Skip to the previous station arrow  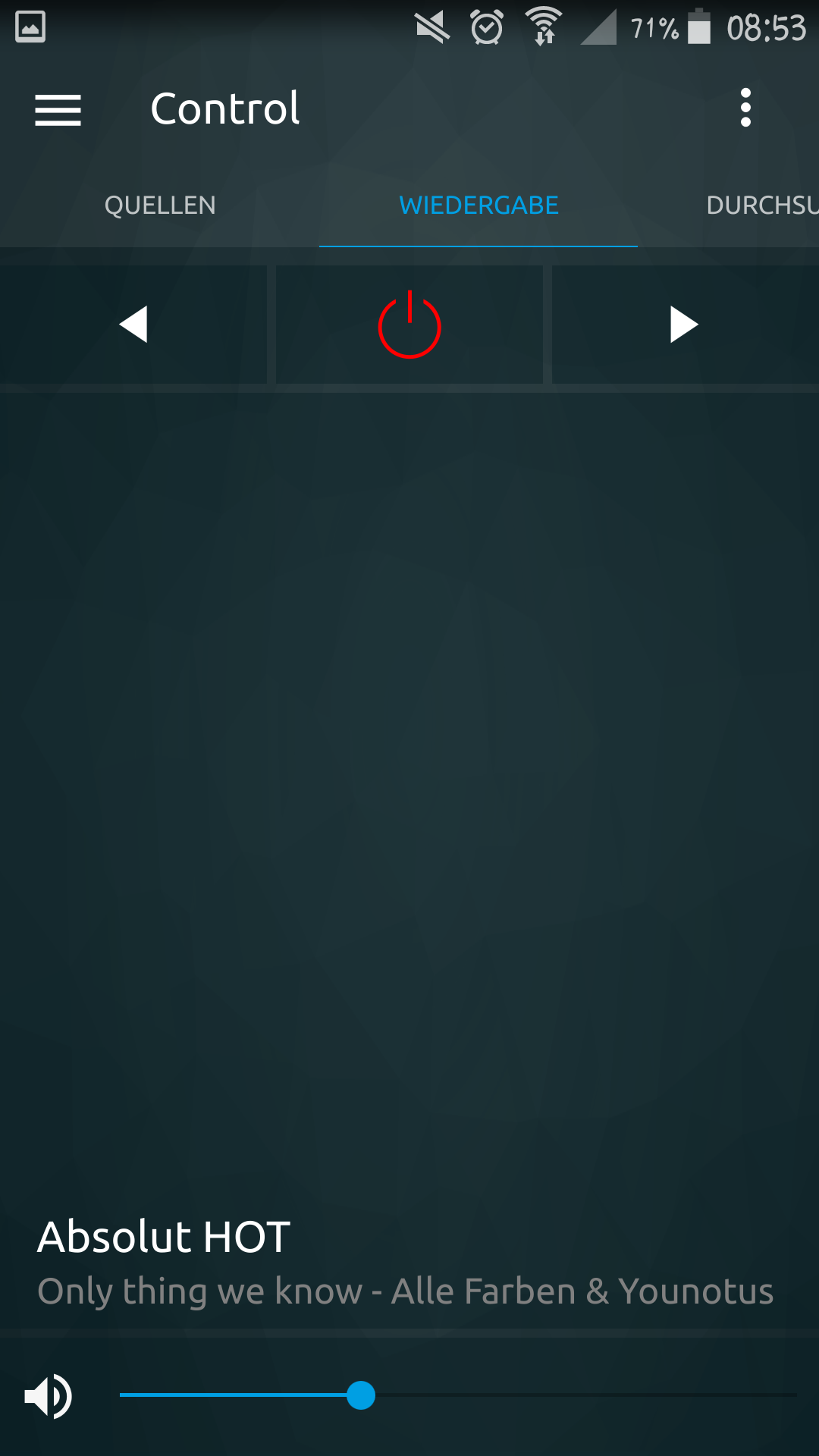pos(133,325)
